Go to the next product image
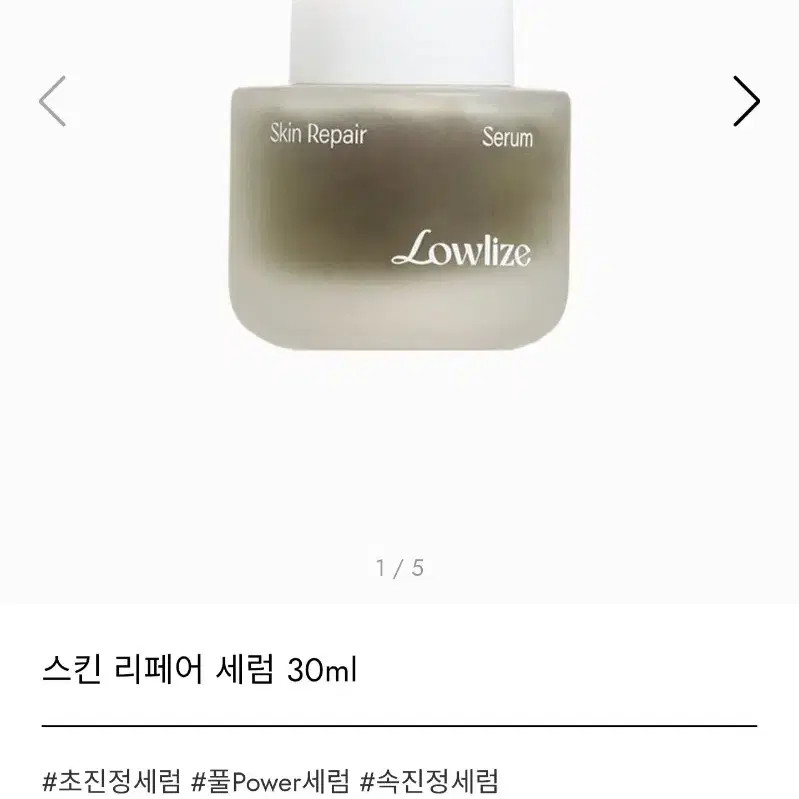Viewport: 799px width, 799px height. (746, 101)
